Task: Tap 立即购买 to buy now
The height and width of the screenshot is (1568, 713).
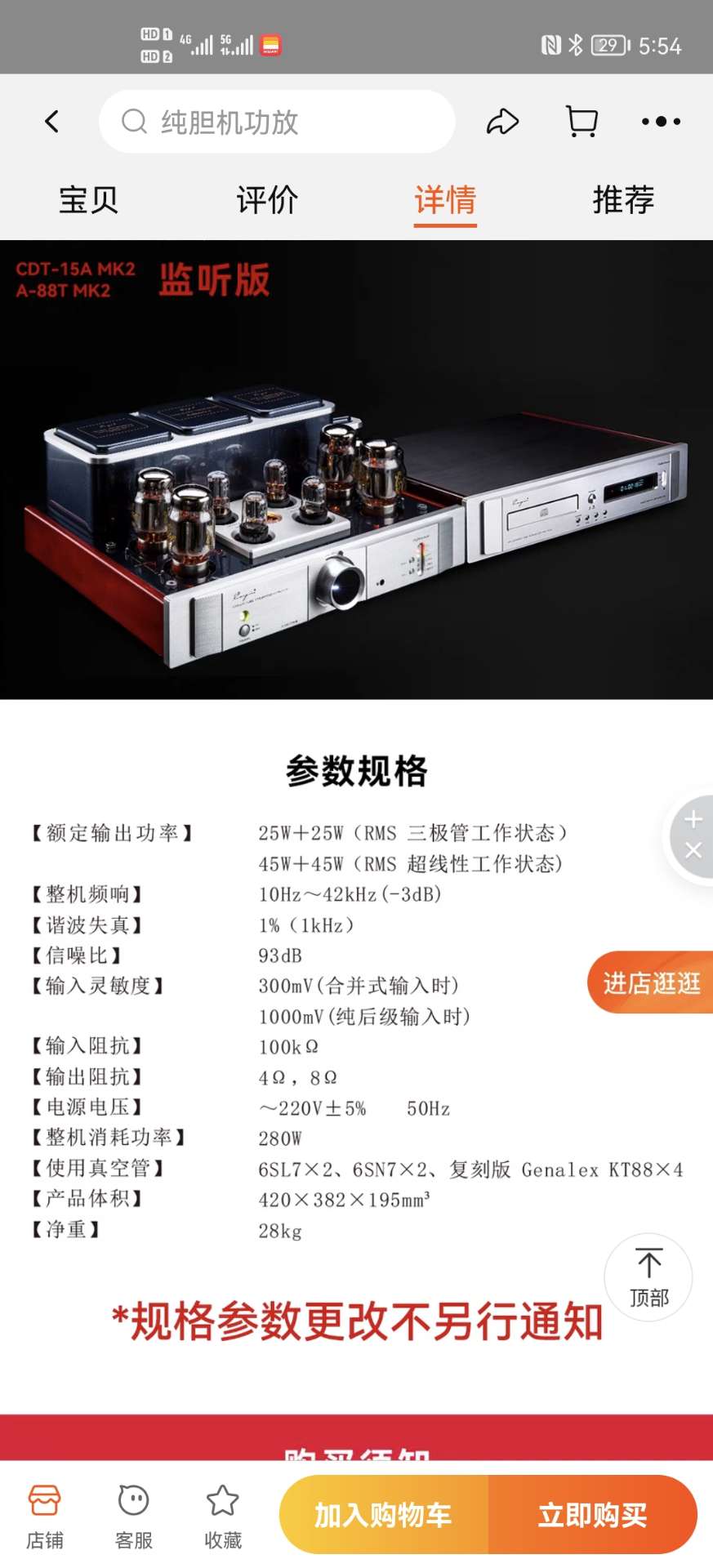Action: [592, 1514]
